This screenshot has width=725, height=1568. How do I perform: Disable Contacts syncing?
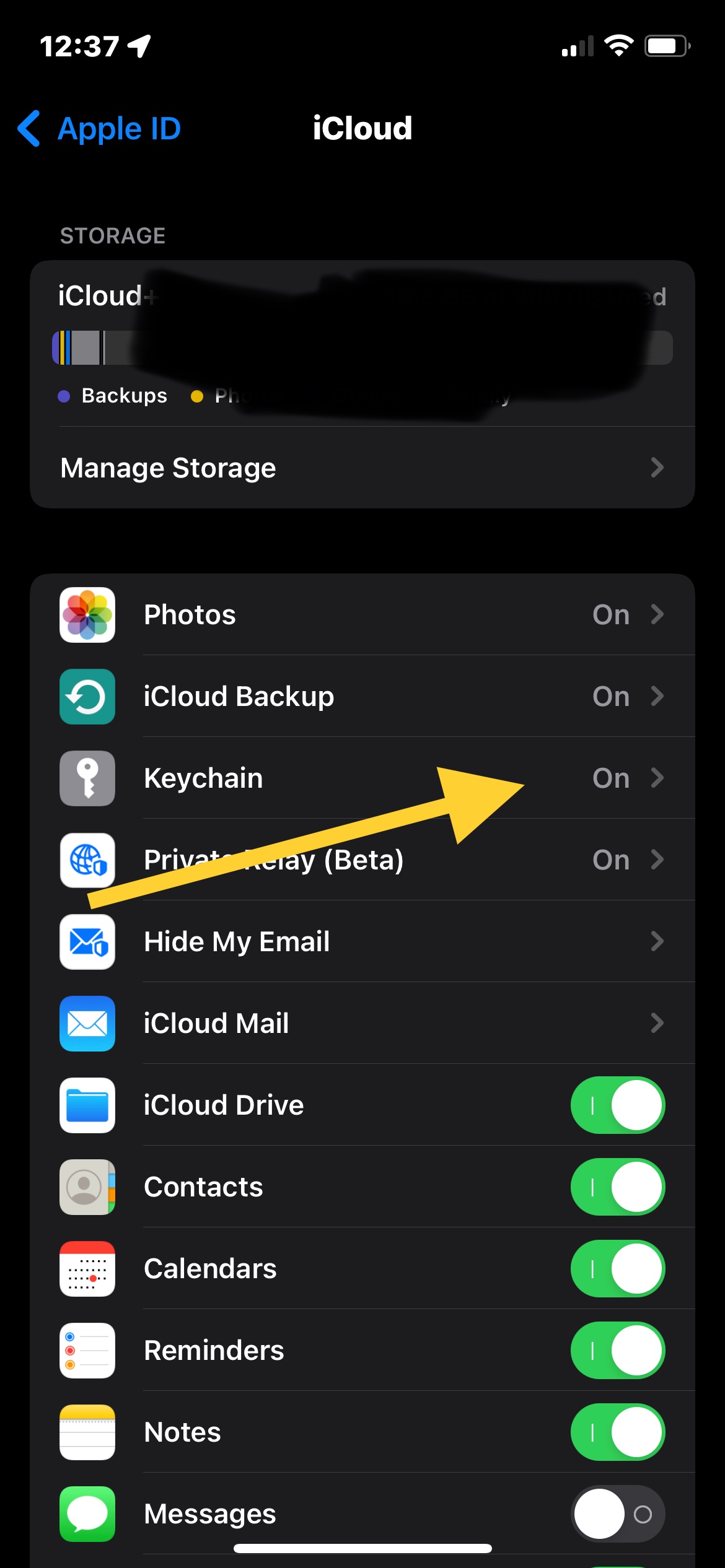pos(617,1187)
